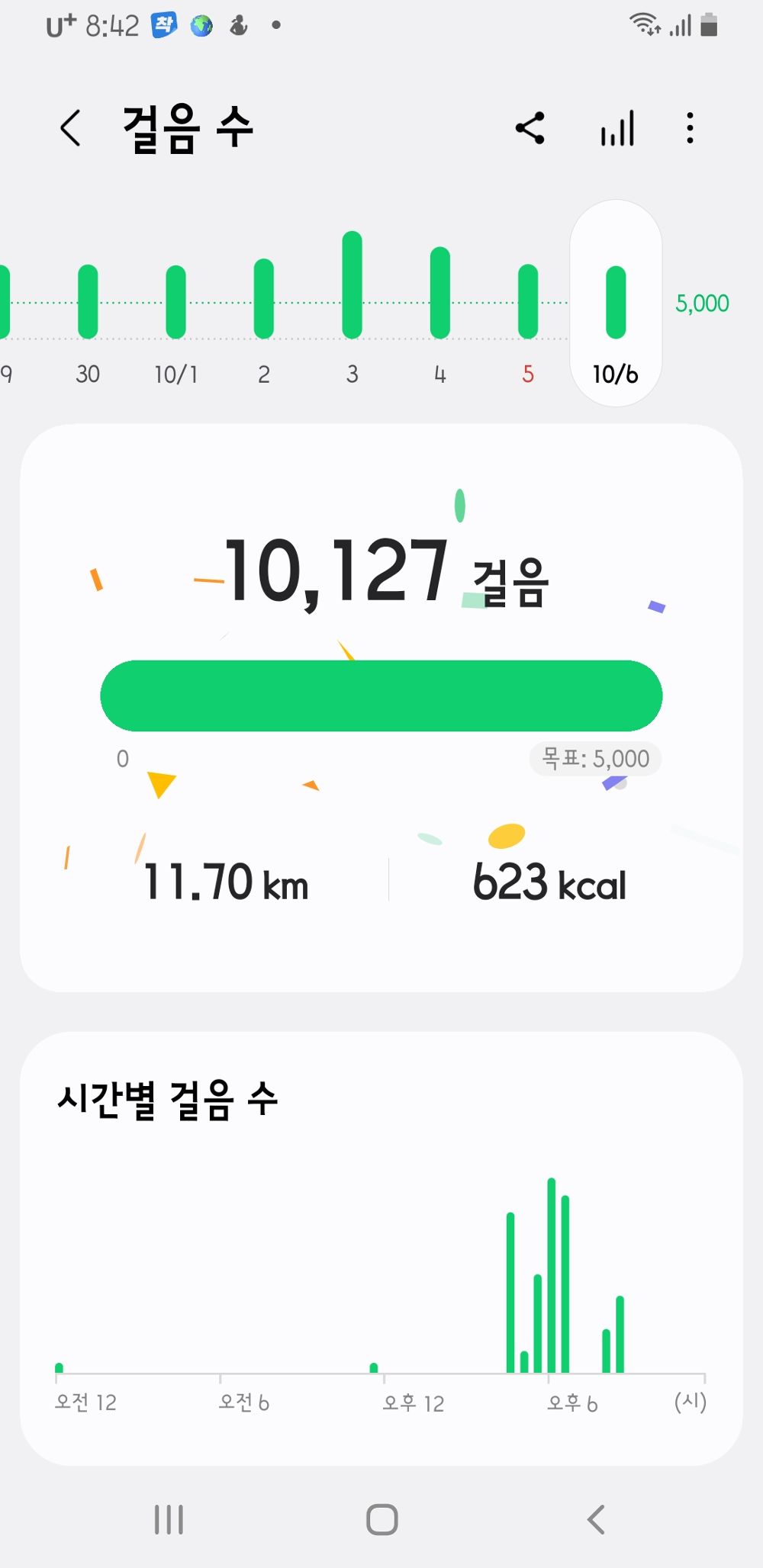763x1568 pixels.
Task: Tap the share icon in the toolbar
Action: click(x=532, y=128)
